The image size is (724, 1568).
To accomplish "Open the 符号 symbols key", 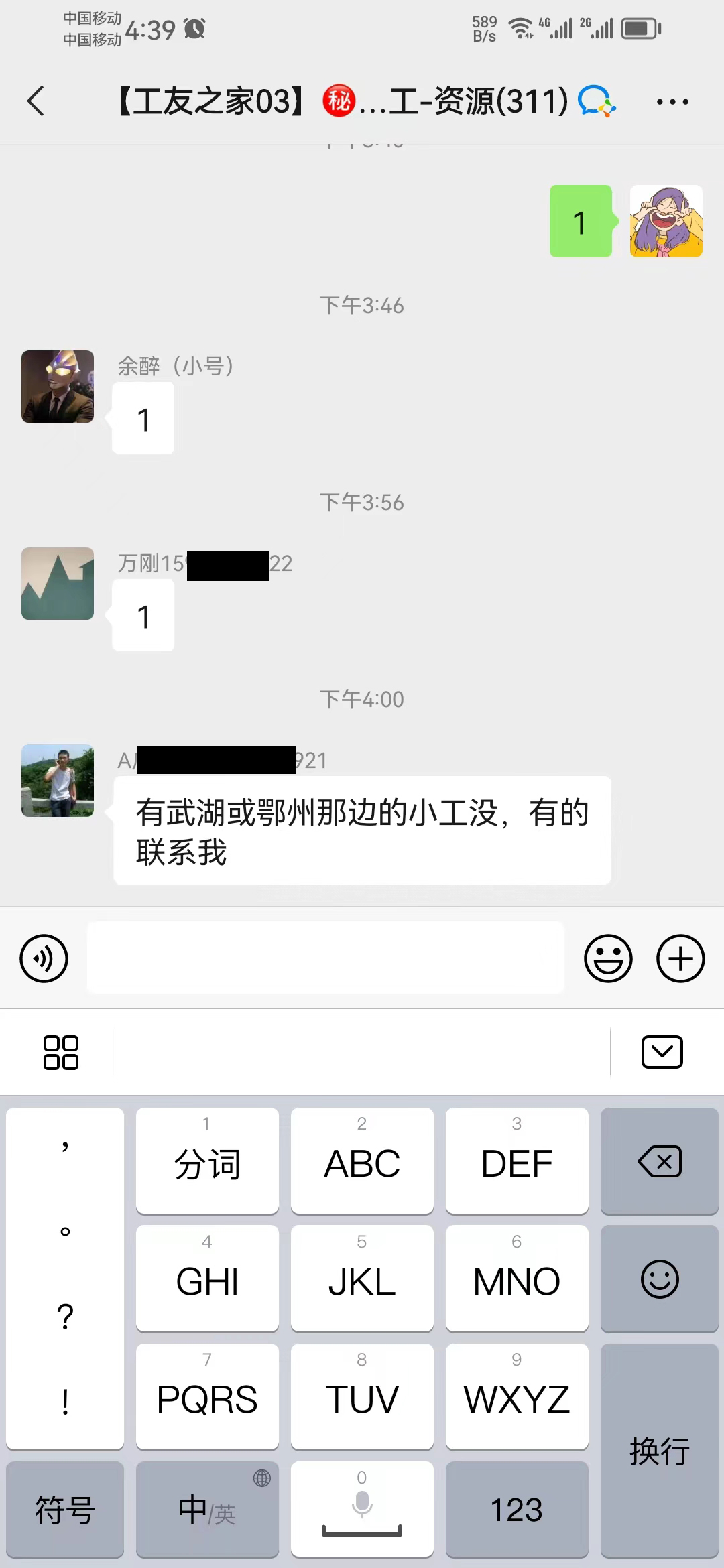I will coord(65,1510).
